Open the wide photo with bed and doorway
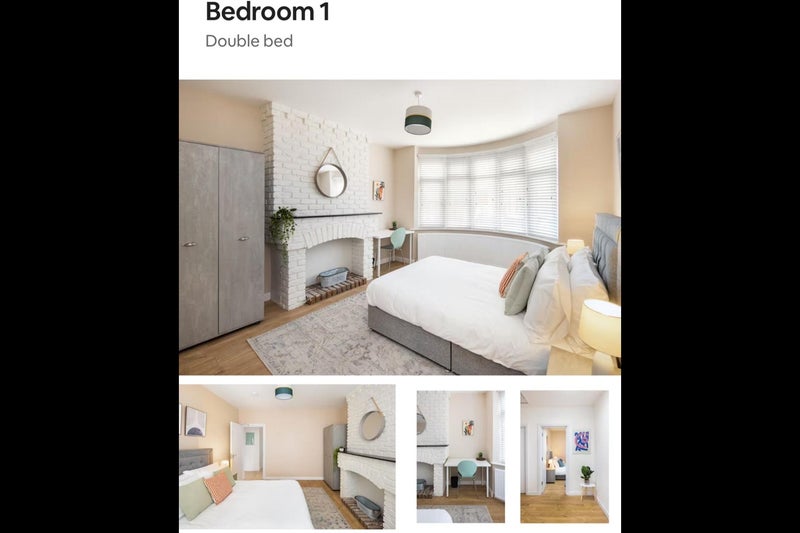This screenshot has width=800, height=533. point(287,457)
